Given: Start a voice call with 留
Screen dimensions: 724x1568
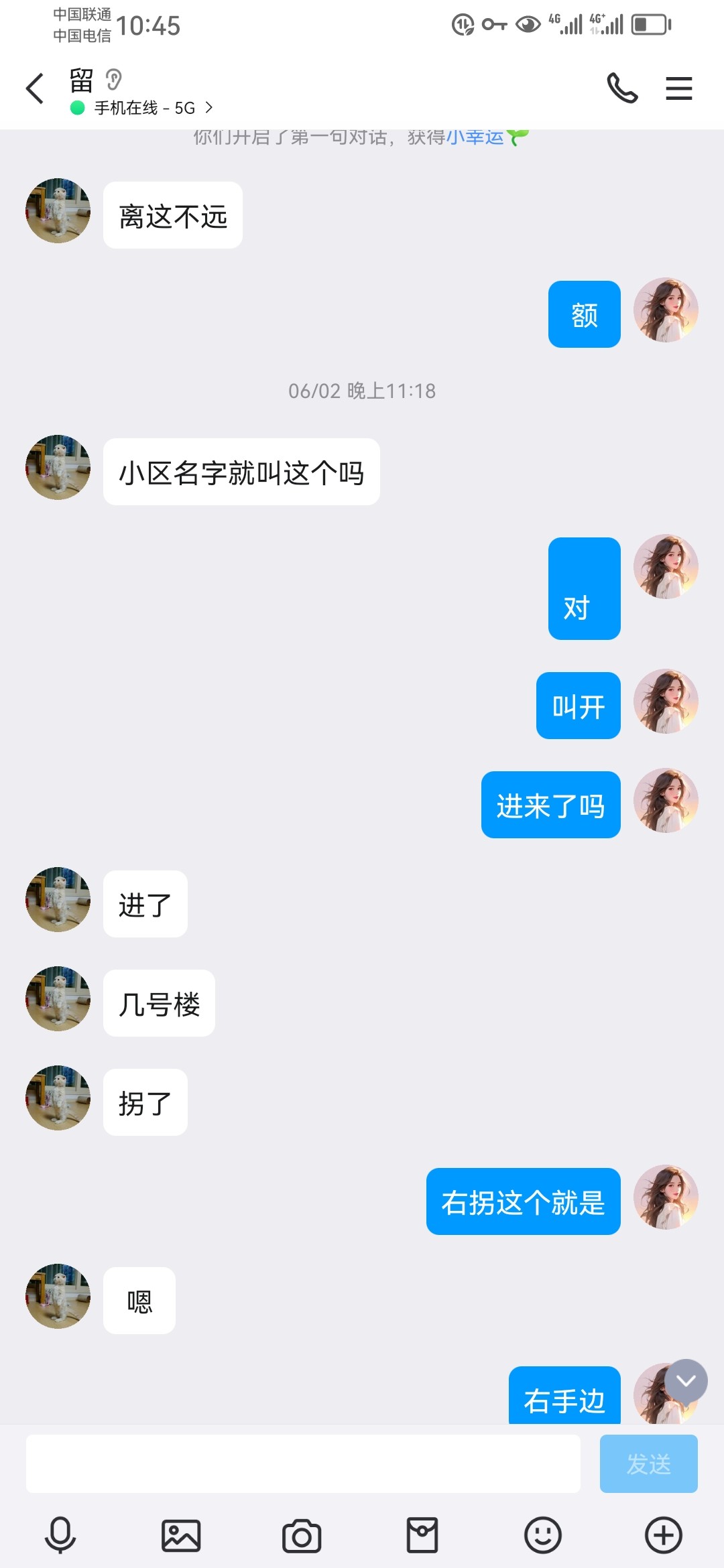Looking at the screenshot, I should [622, 87].
